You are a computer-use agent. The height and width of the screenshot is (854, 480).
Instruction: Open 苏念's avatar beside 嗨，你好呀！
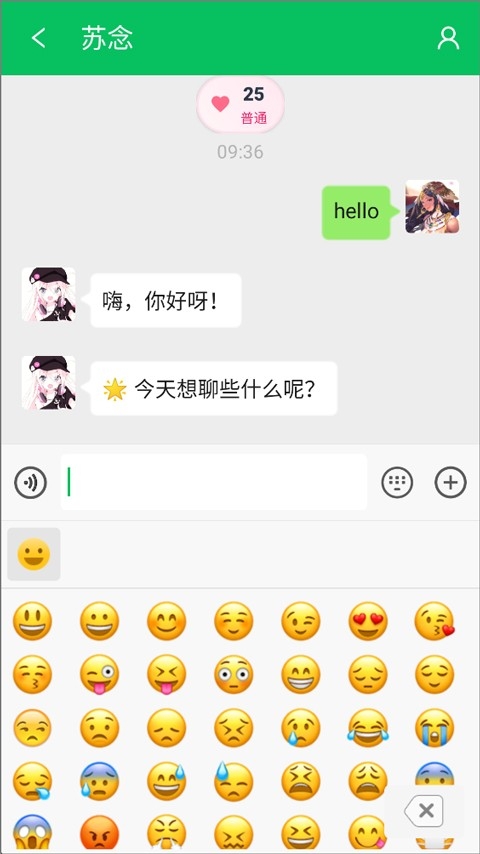(48, 294)
